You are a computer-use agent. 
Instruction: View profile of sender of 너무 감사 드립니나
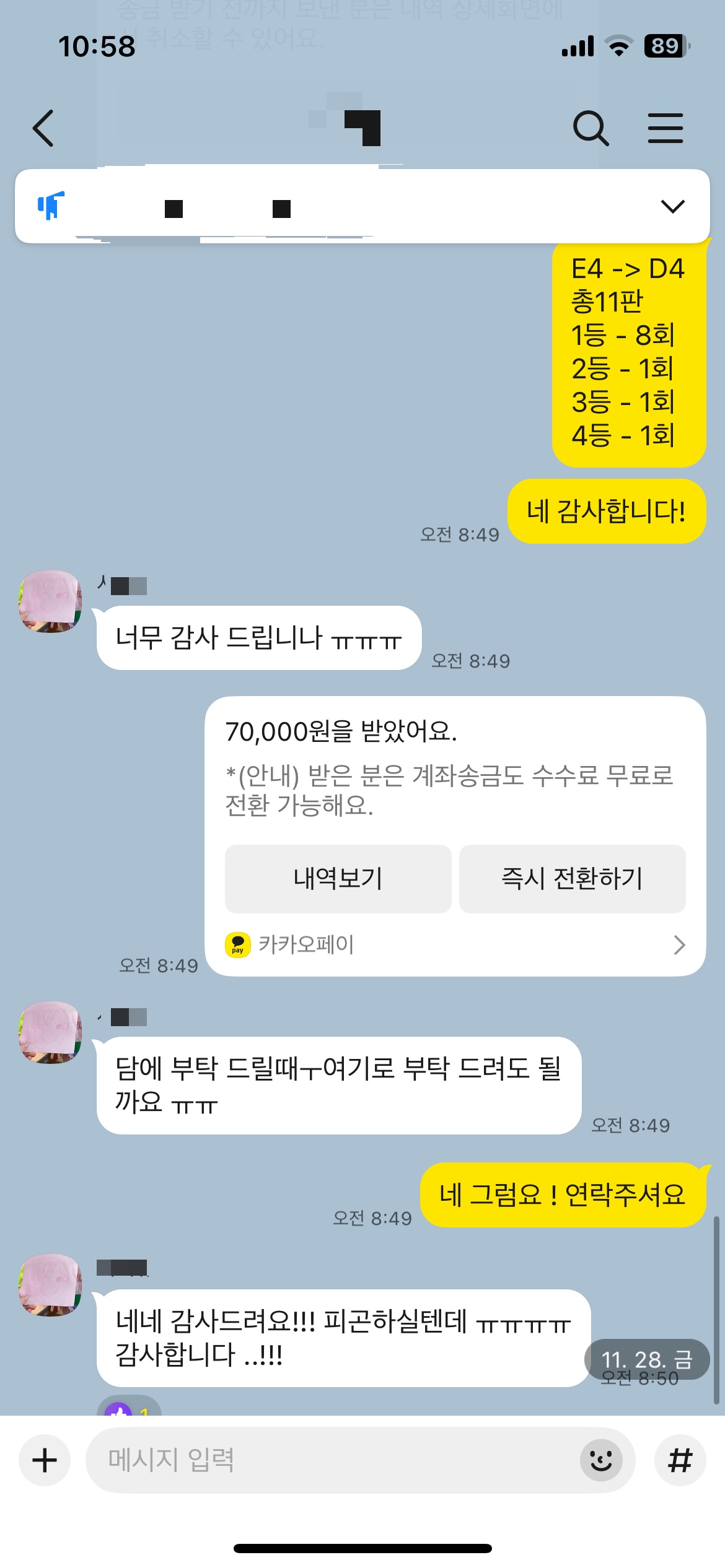point(50,601)
